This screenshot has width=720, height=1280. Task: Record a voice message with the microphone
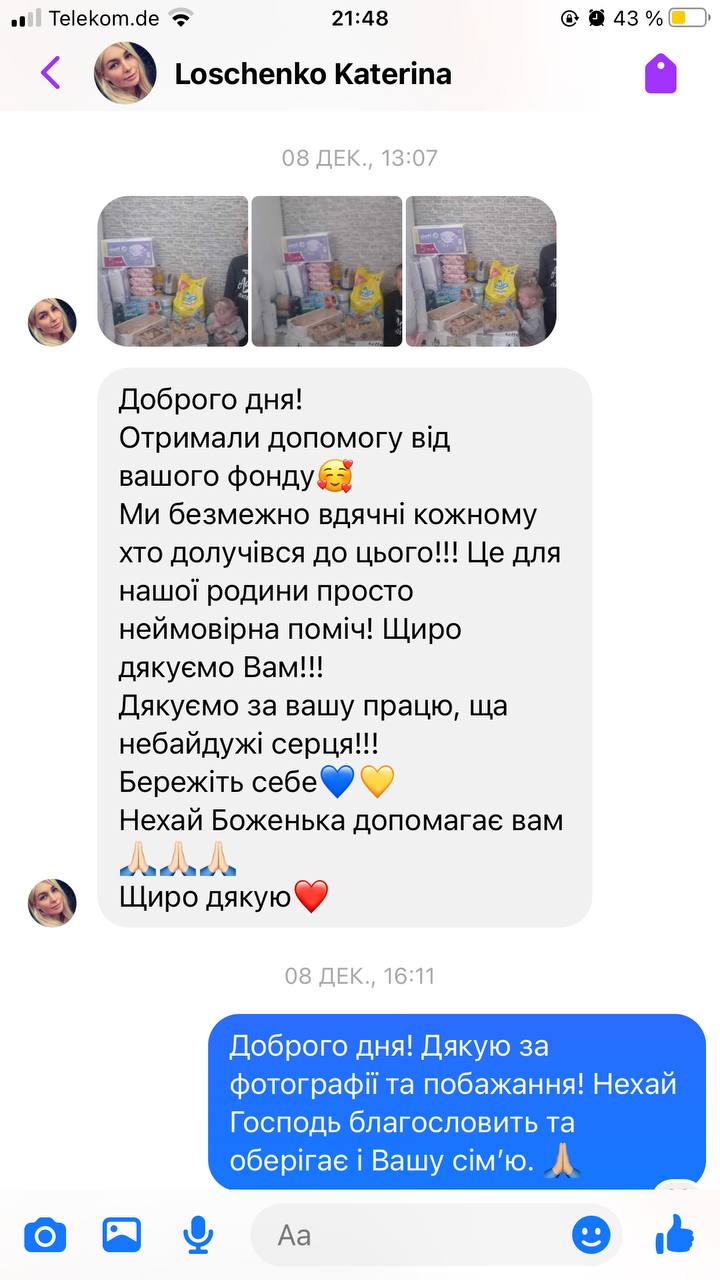pyautogui.click(x=198, y=1235)
